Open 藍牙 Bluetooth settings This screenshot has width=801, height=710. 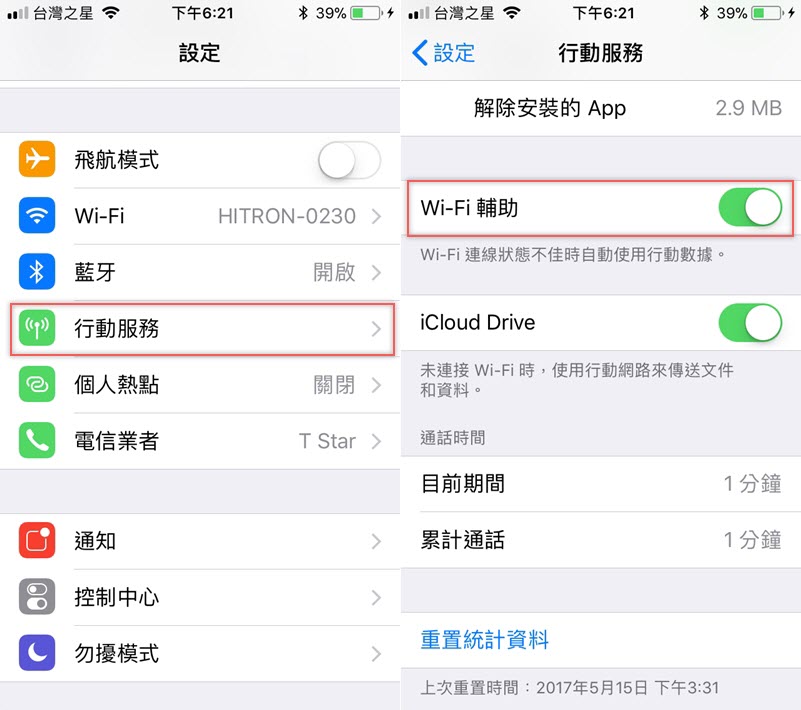pyautogui.click(x=200, y=272)
